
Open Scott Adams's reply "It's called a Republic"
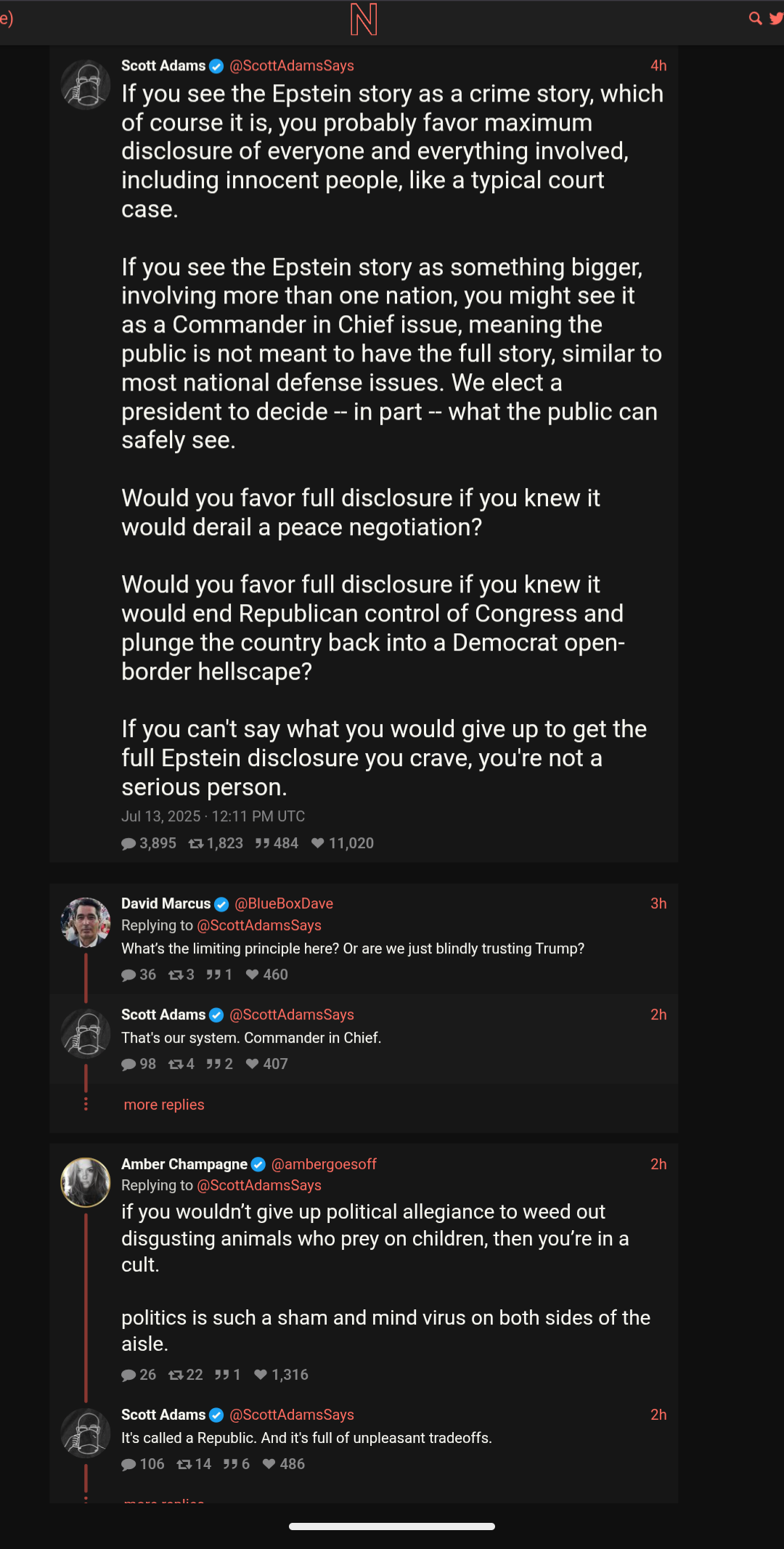point(306,1438)
